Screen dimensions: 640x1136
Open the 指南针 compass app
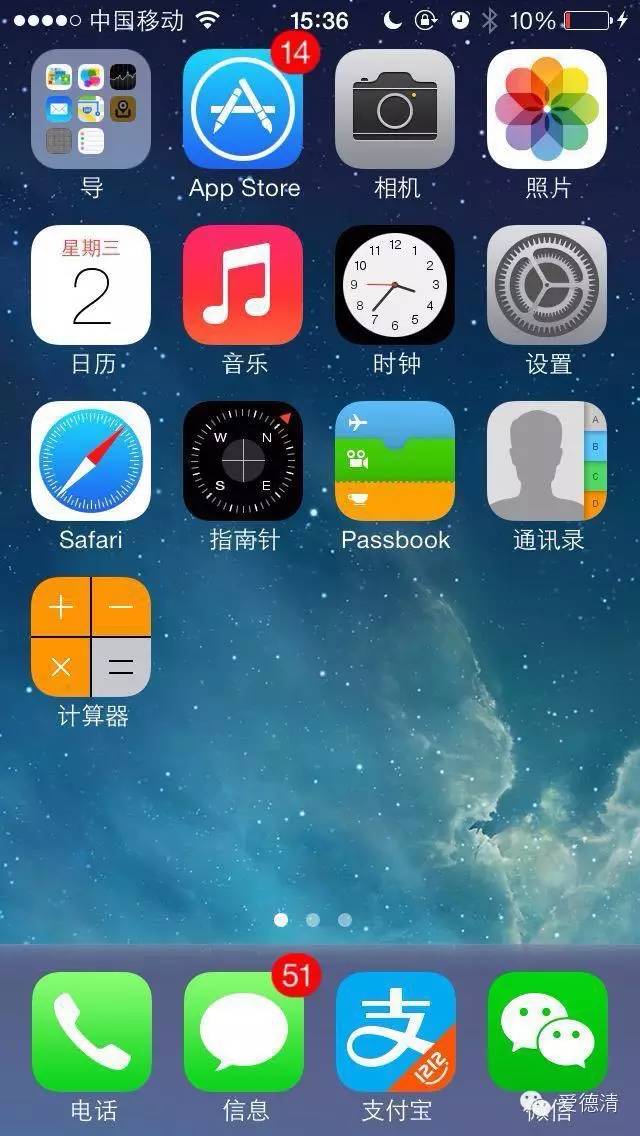tap(243, 461)
